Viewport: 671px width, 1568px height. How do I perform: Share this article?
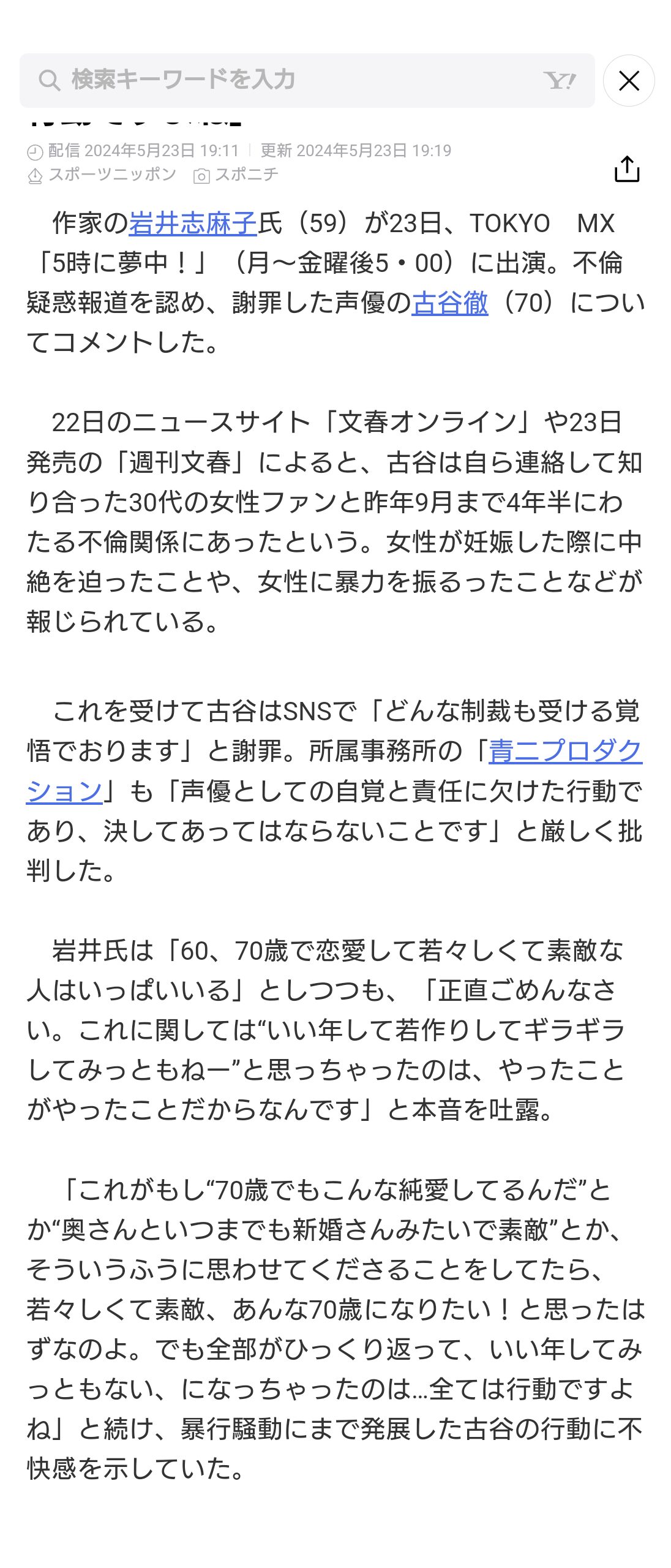point(626,169)
